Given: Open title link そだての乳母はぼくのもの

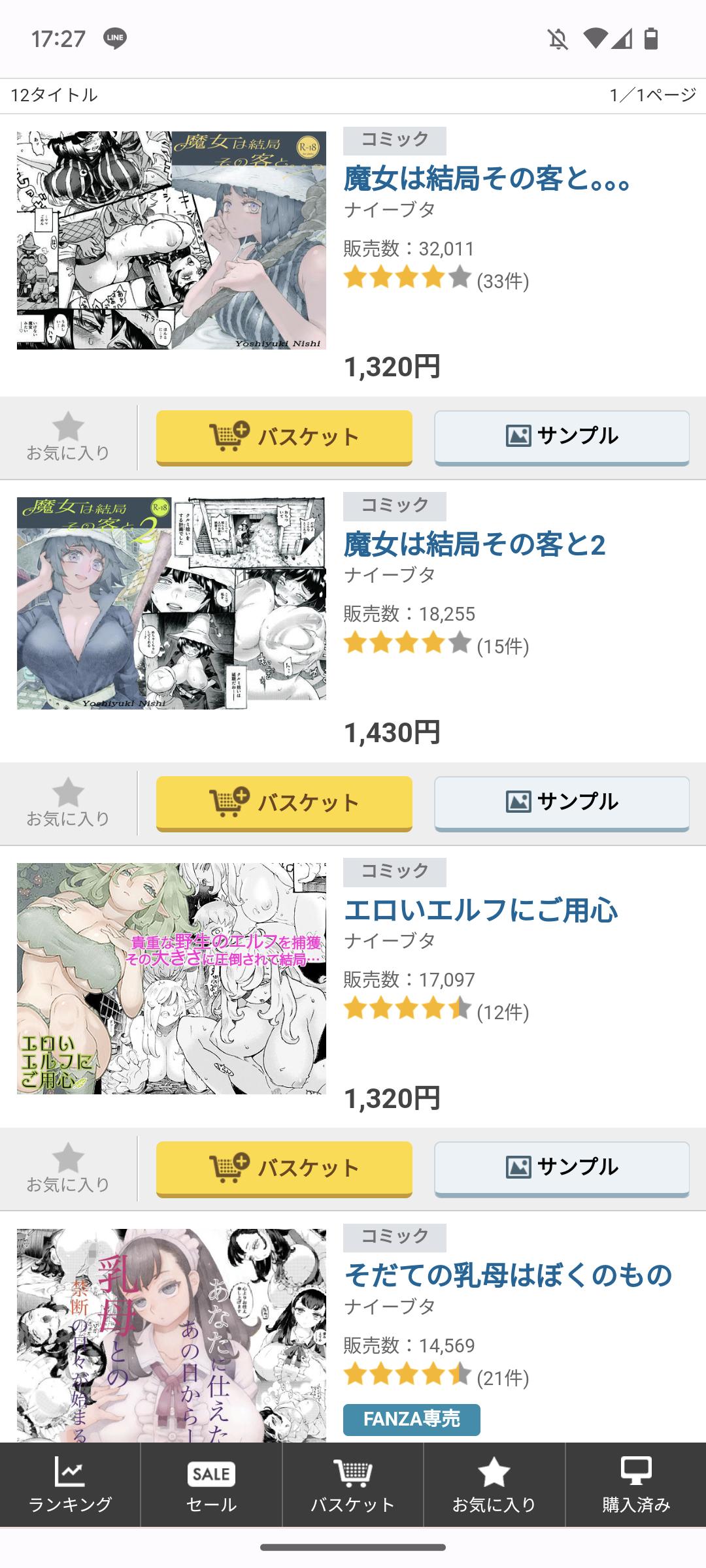Looking at the screenshot, I should pyautogui.click(x=508, y=1275).
